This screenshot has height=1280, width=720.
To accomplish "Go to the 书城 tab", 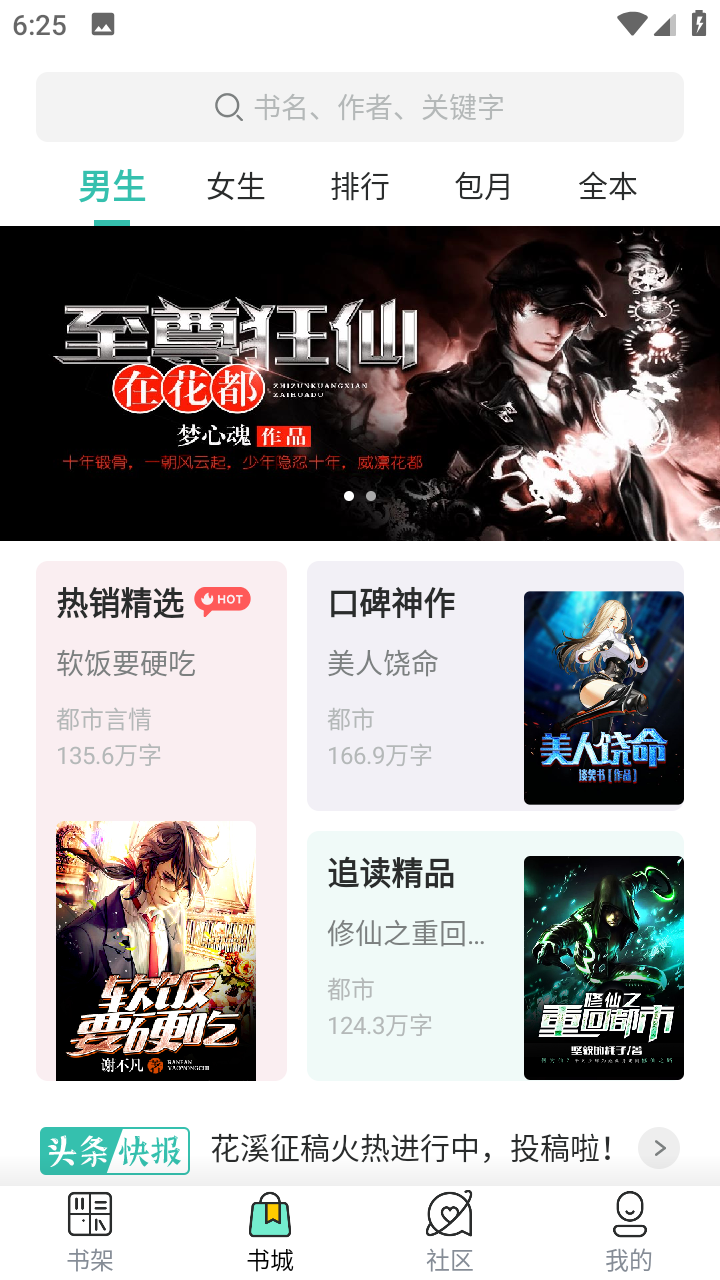I will (270, 1232).
